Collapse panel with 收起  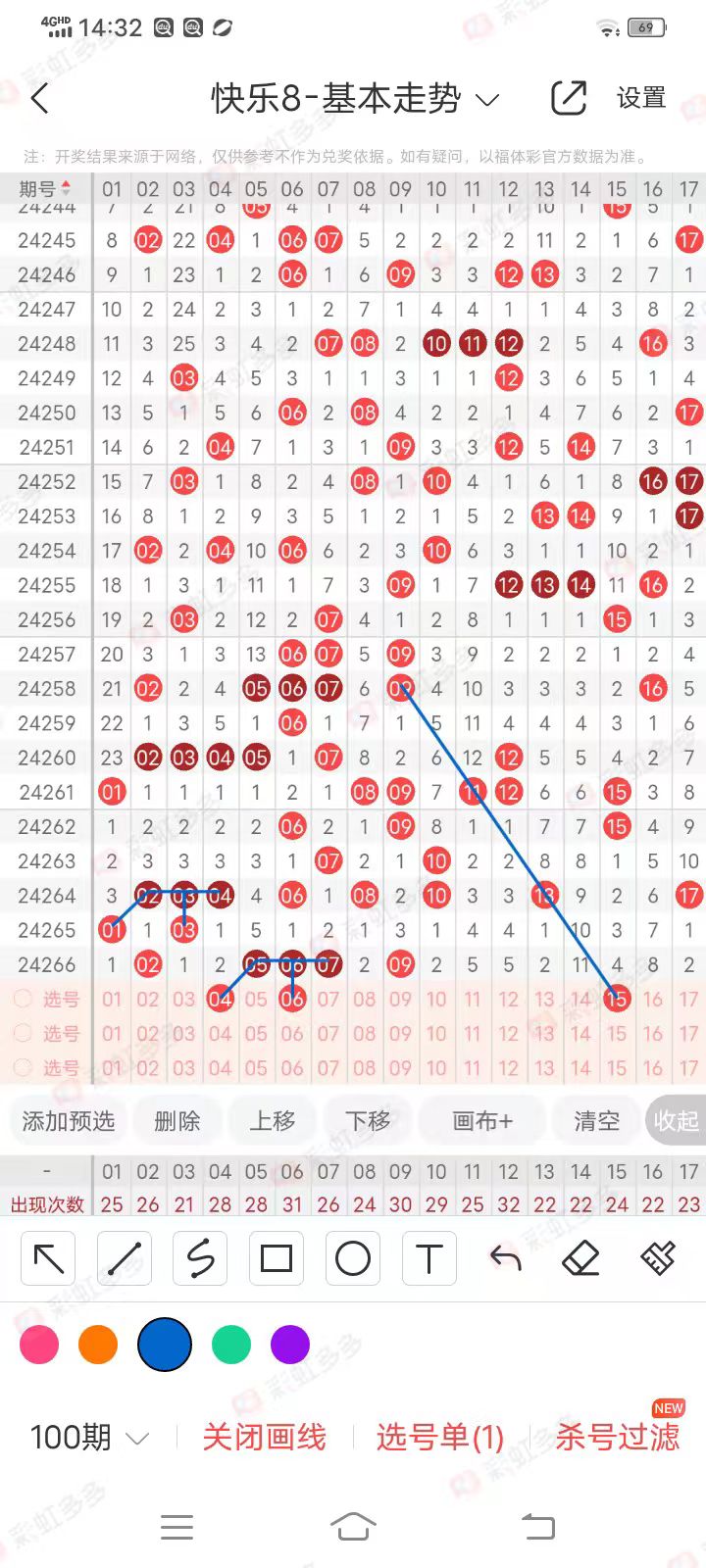pos(676,1120)
